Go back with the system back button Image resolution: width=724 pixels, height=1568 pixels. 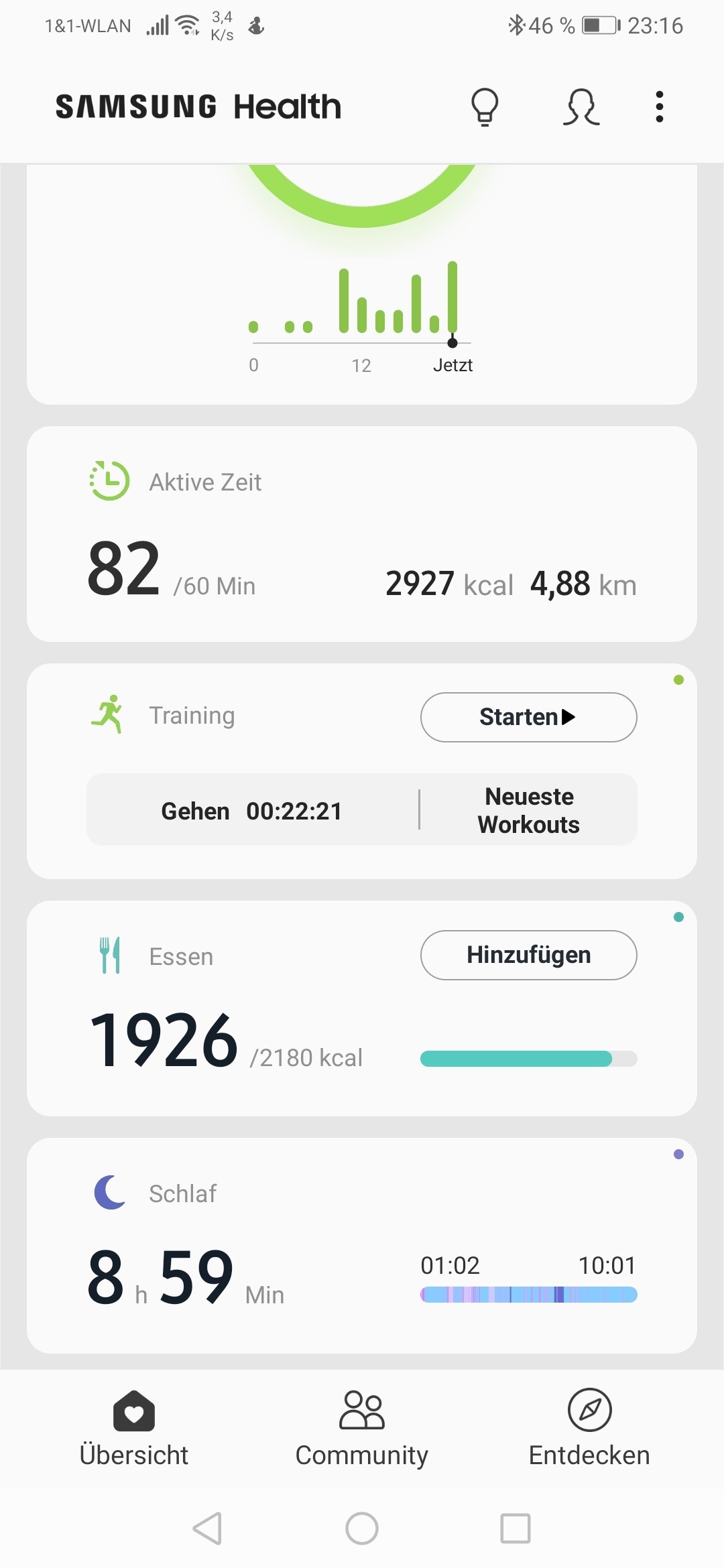(207, 1528)
